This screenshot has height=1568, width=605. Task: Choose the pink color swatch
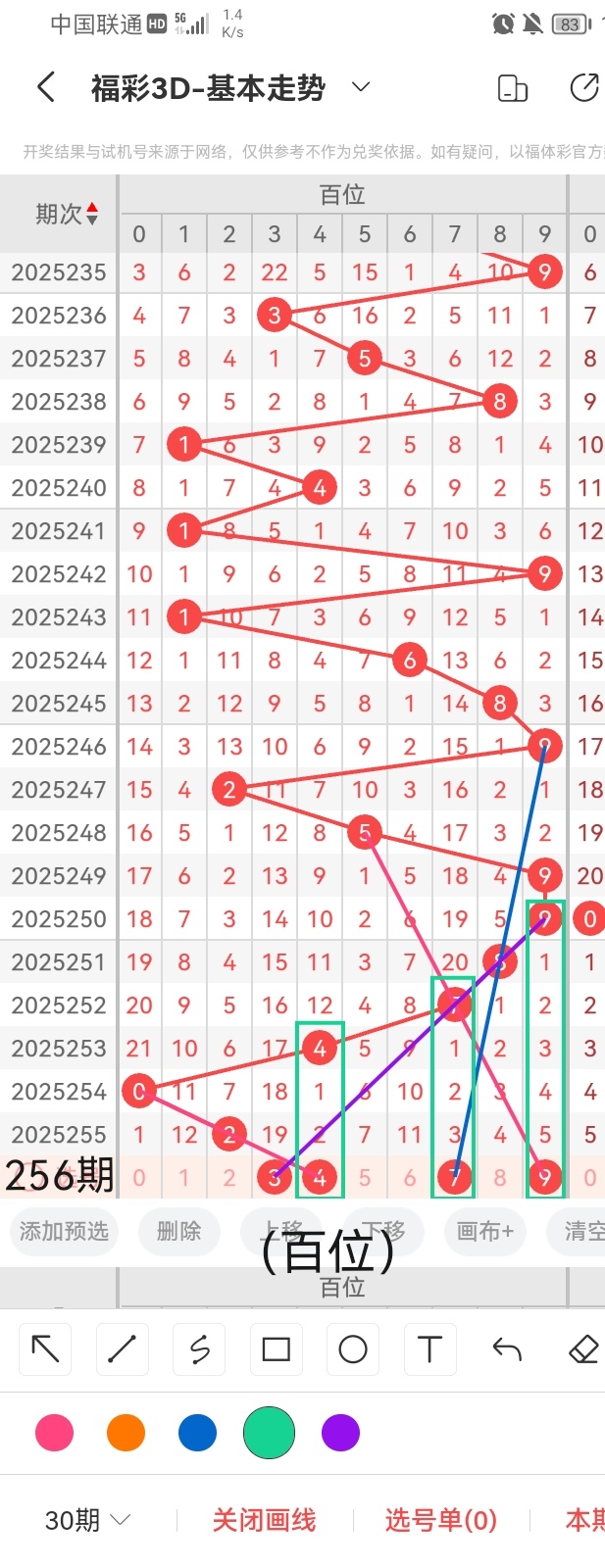point(54,1433)
